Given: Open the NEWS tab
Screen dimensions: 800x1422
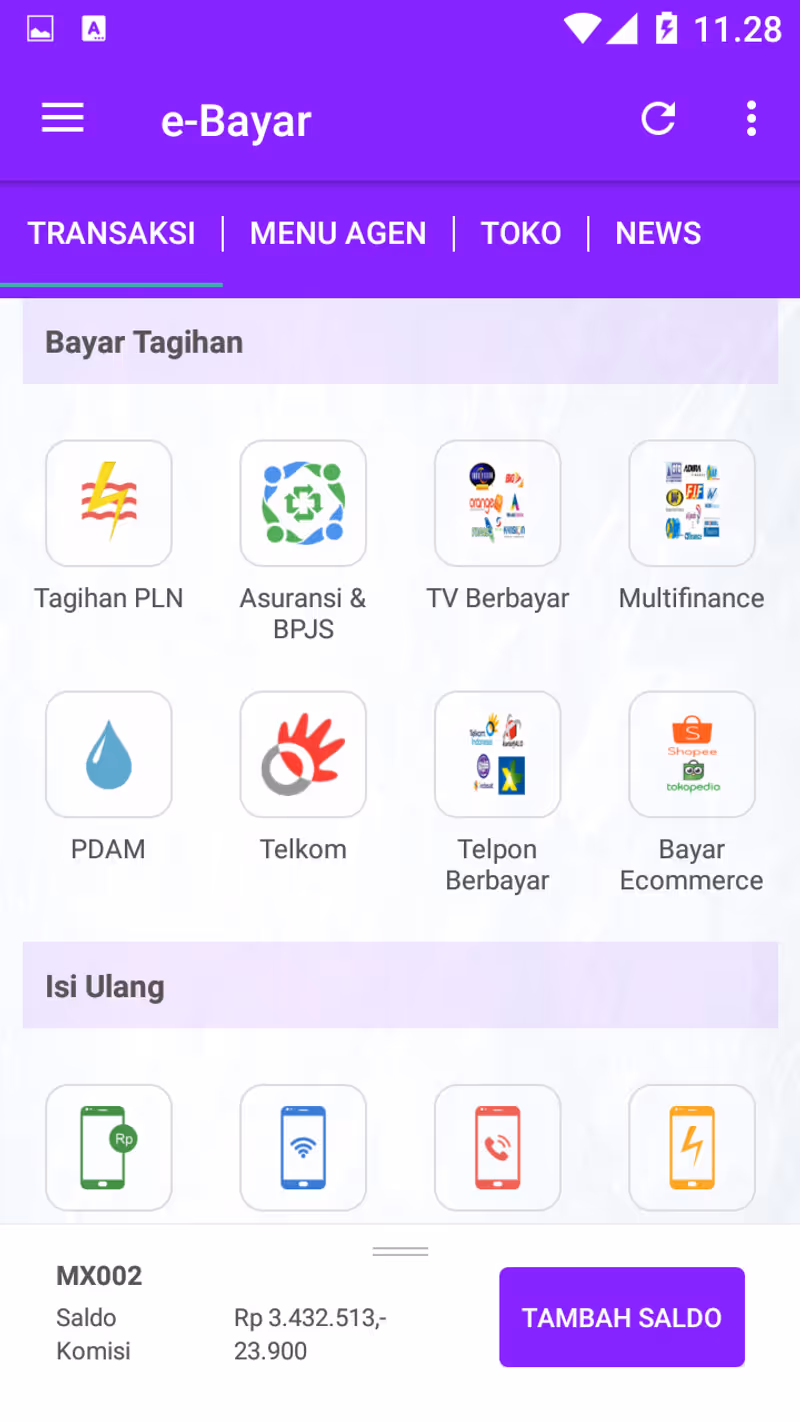Looking at the screenshot, I should click(658, 233).
